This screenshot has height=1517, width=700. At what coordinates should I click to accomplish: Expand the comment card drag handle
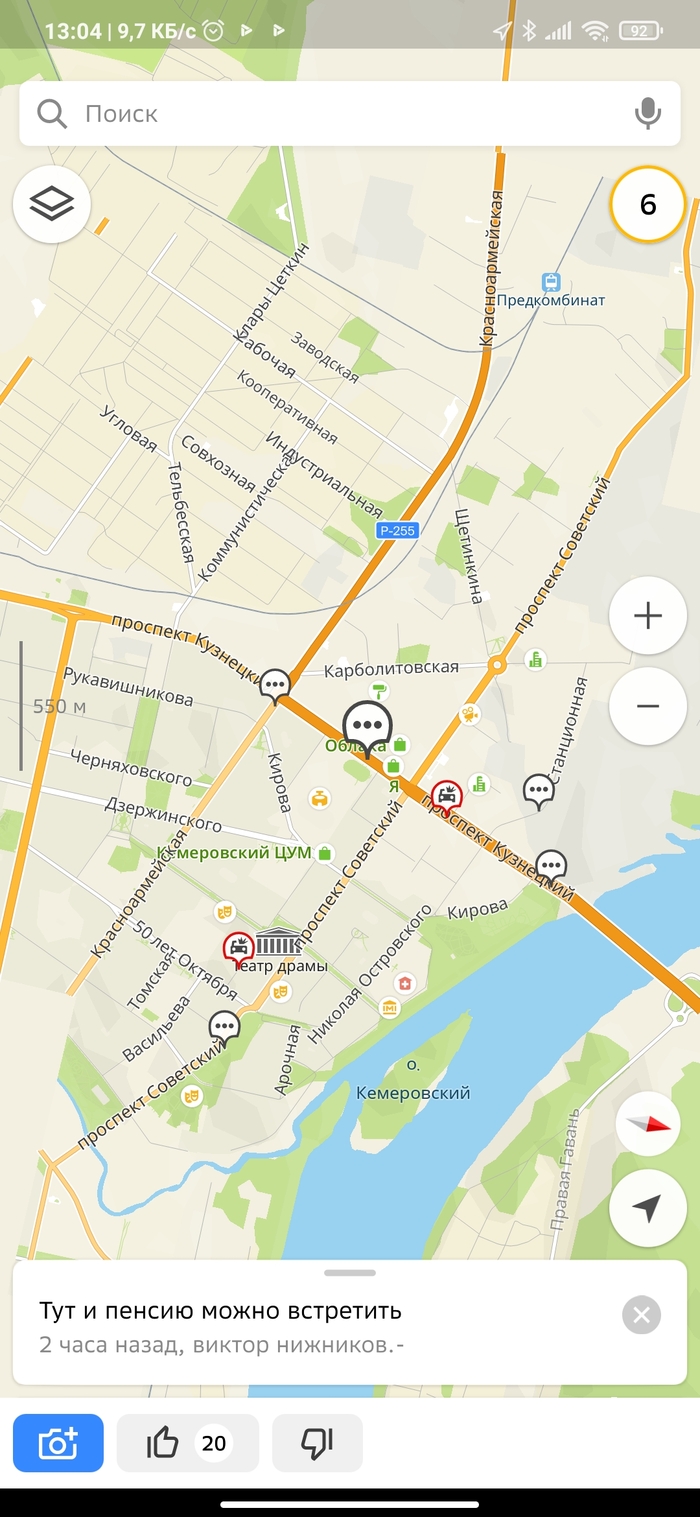350,1273
